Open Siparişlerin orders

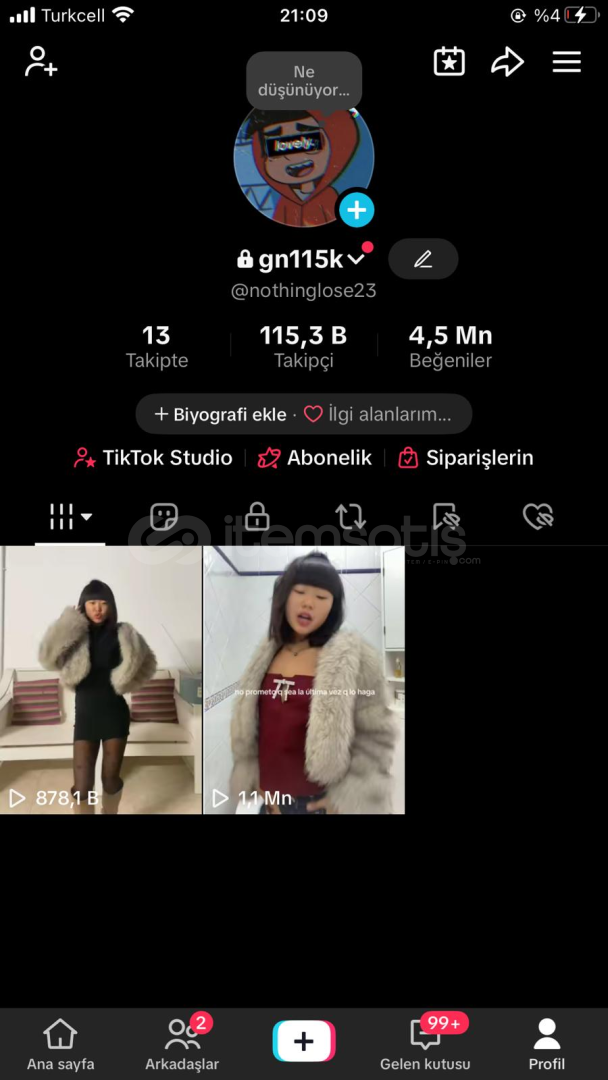pyautogui.click(x=465, y=458)
